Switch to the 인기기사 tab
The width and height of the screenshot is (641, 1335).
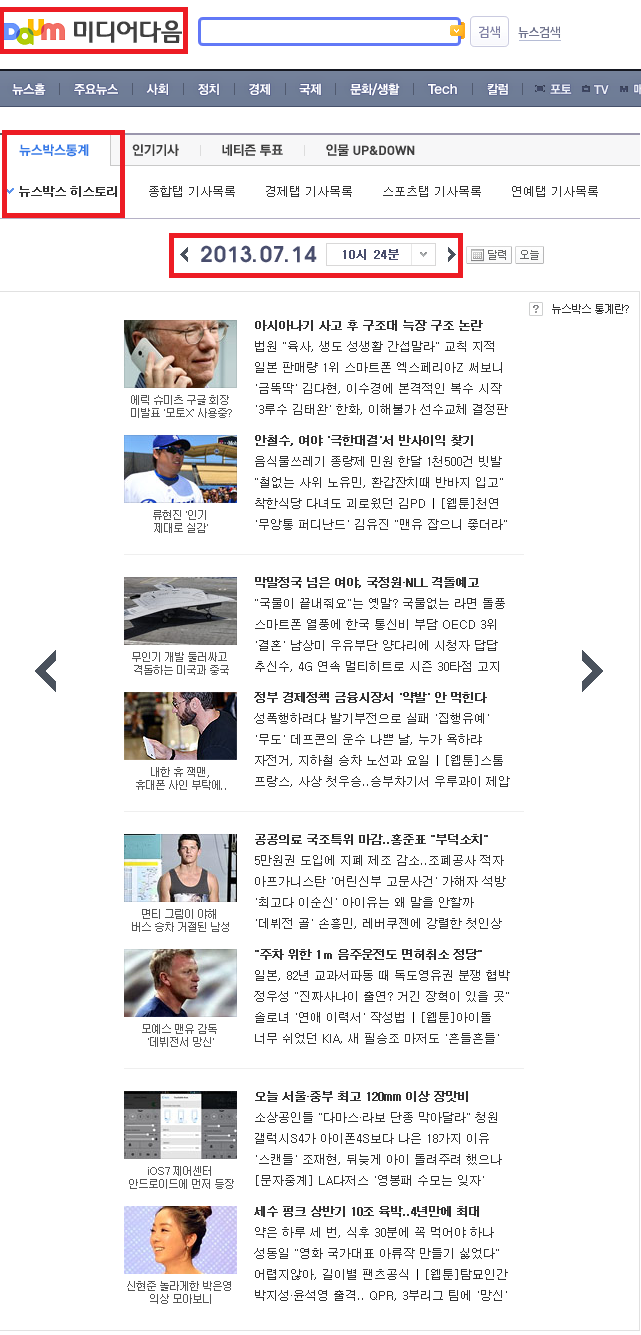tap(155, 150)
